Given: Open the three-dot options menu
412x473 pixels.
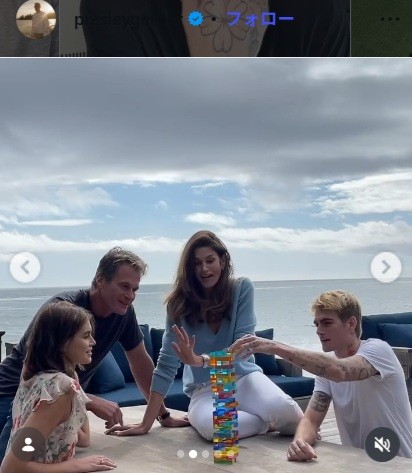Looking at the screenshot, I should point(390,19).
